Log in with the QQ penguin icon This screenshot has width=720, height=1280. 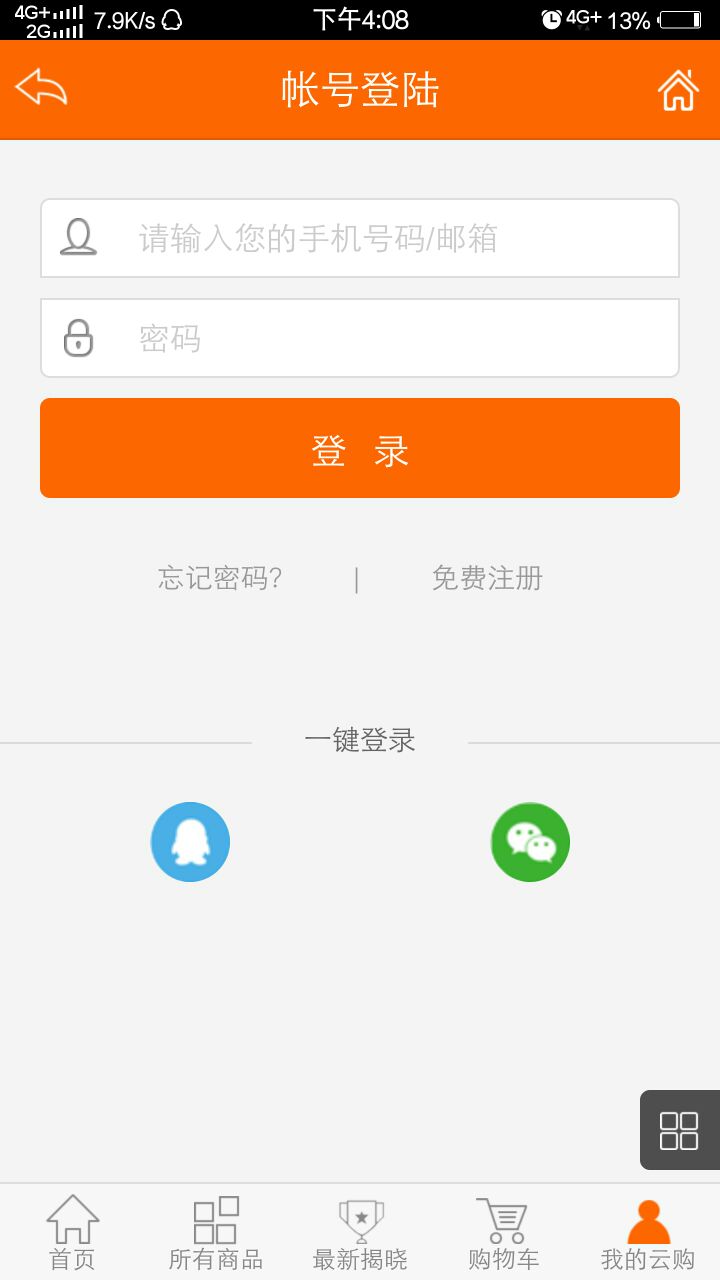tap(190, 842)
